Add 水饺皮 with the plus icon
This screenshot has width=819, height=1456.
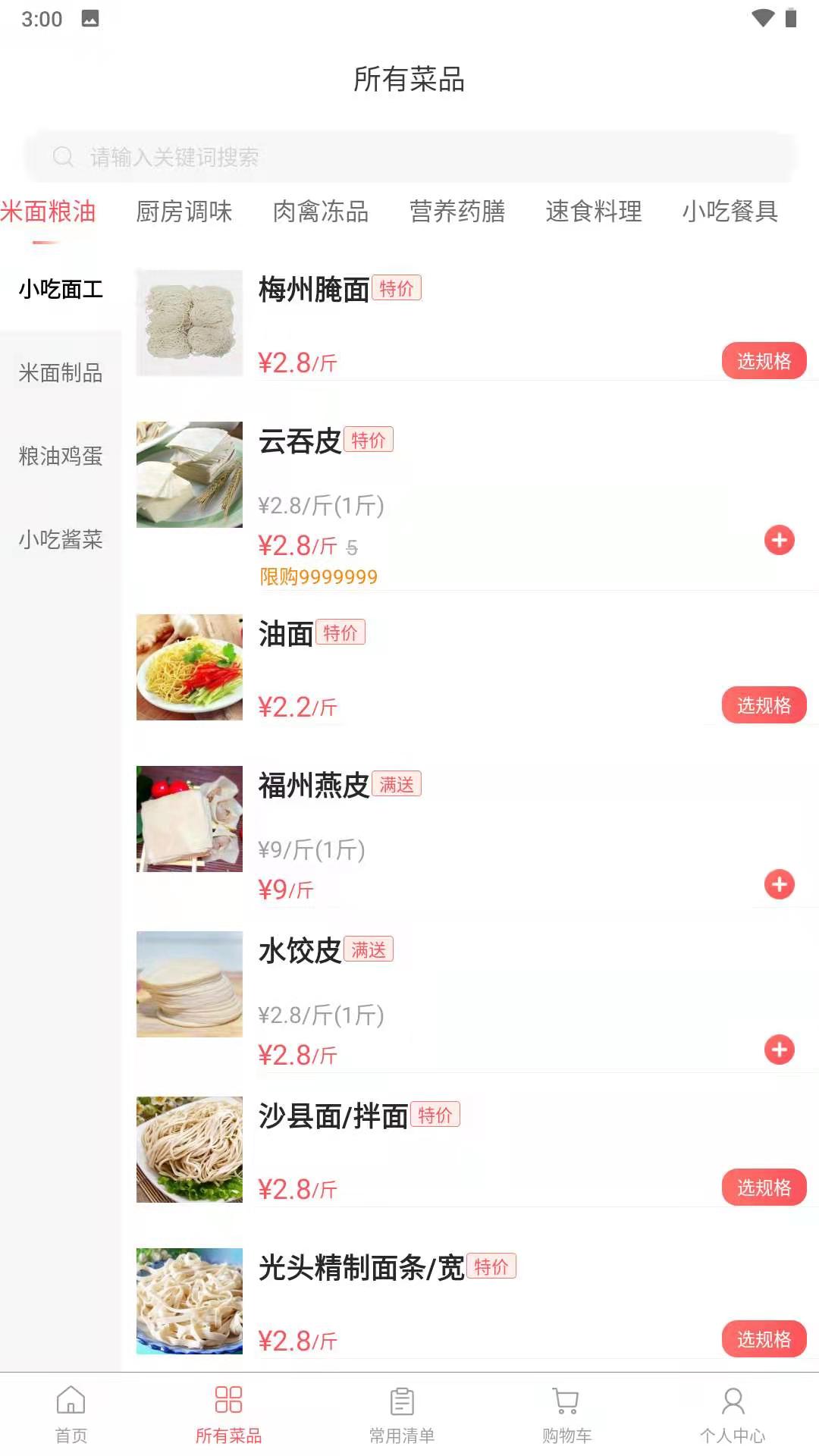pos(778,1050)
